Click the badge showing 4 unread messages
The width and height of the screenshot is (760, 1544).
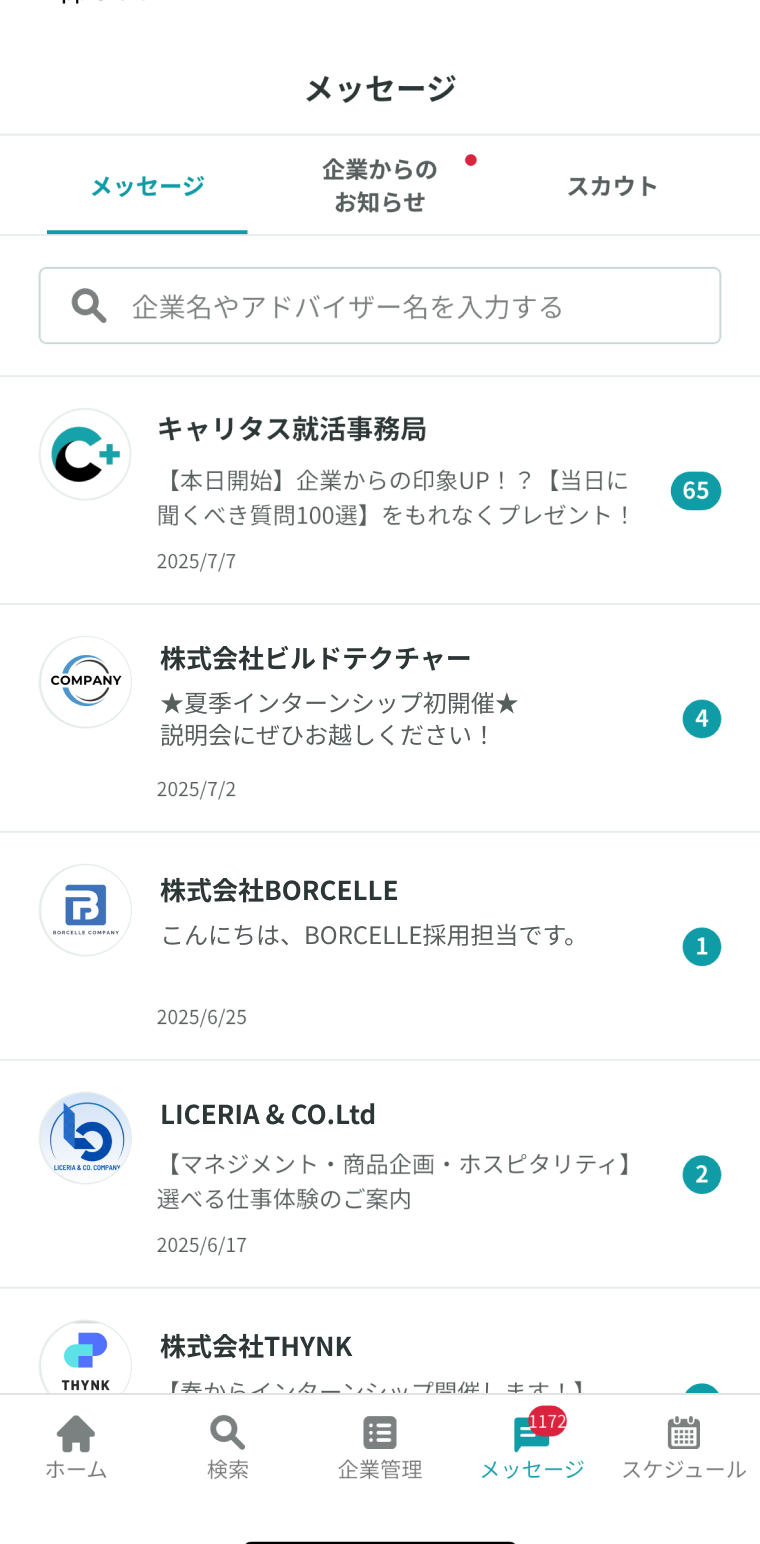[701, 718]
